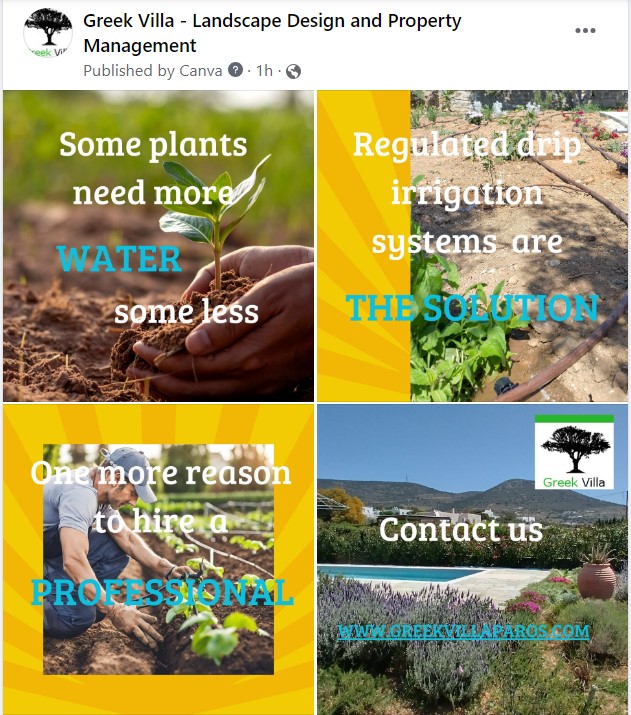Image resolution: width=631 pixels, height=715 pixels.
Task: Open the post's 1h timestamp
Action: point(264,71)
